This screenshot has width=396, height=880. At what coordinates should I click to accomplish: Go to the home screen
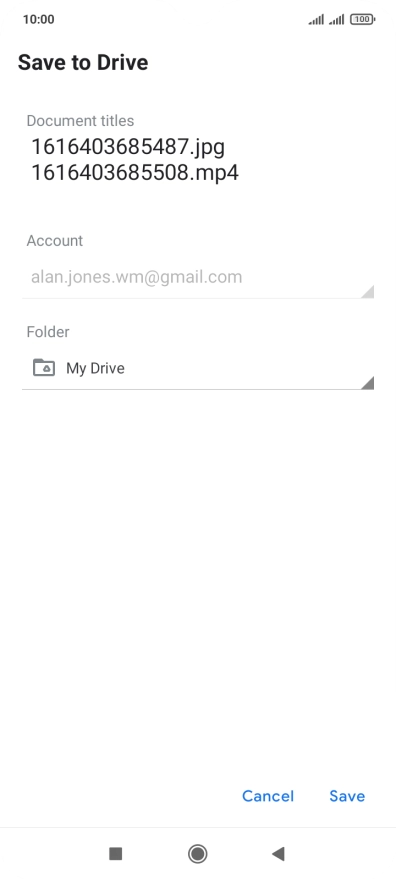click(197, 854)
